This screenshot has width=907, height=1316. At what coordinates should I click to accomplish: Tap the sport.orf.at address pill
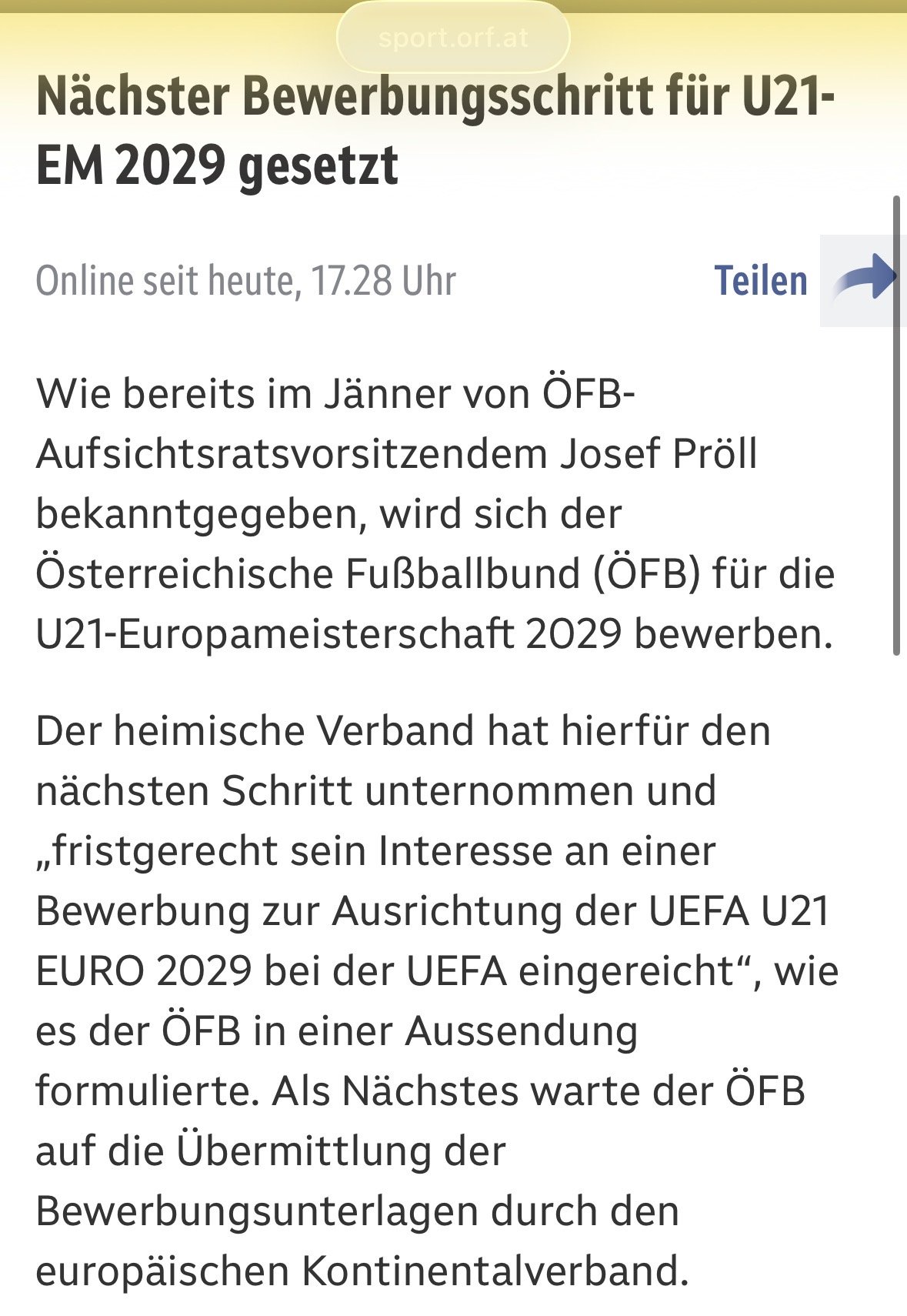click(x=453, y=38)
